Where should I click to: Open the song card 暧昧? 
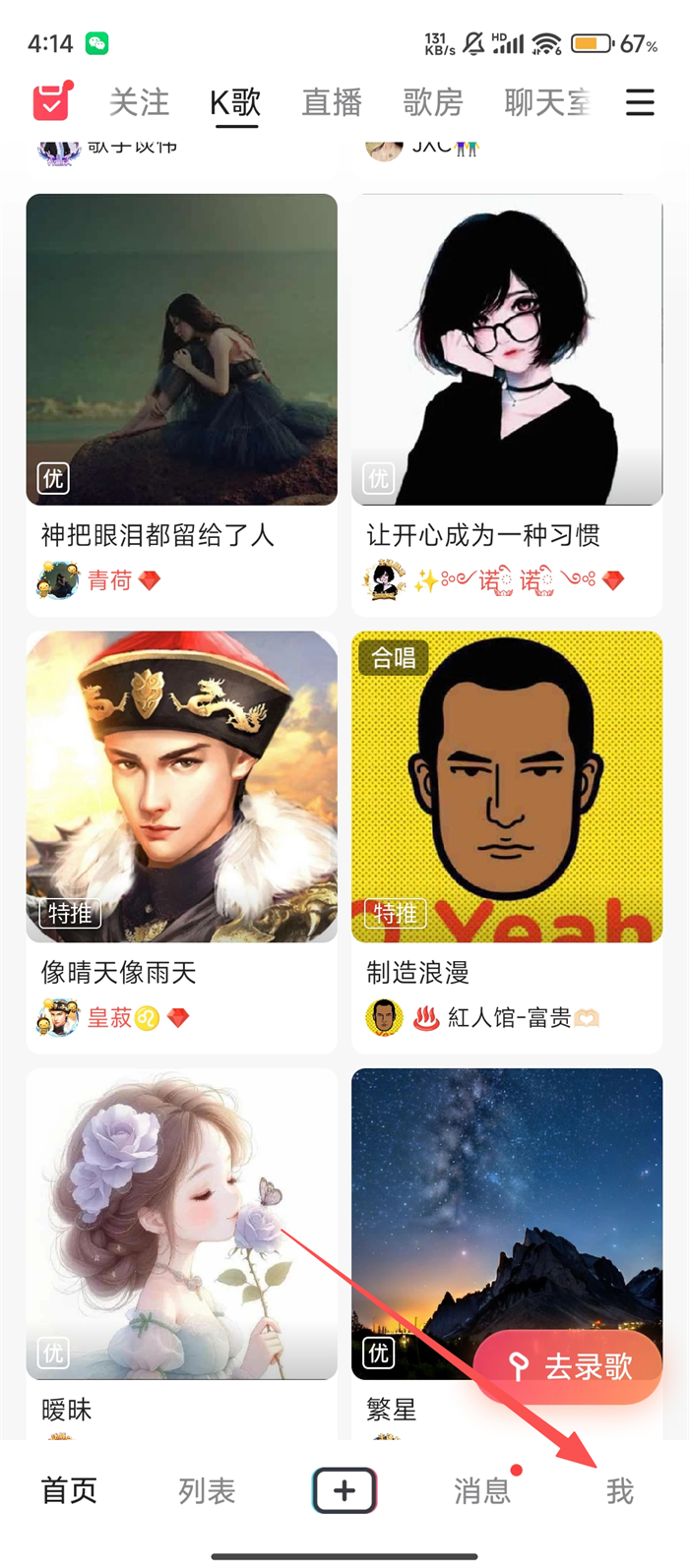click(182, 1224)
